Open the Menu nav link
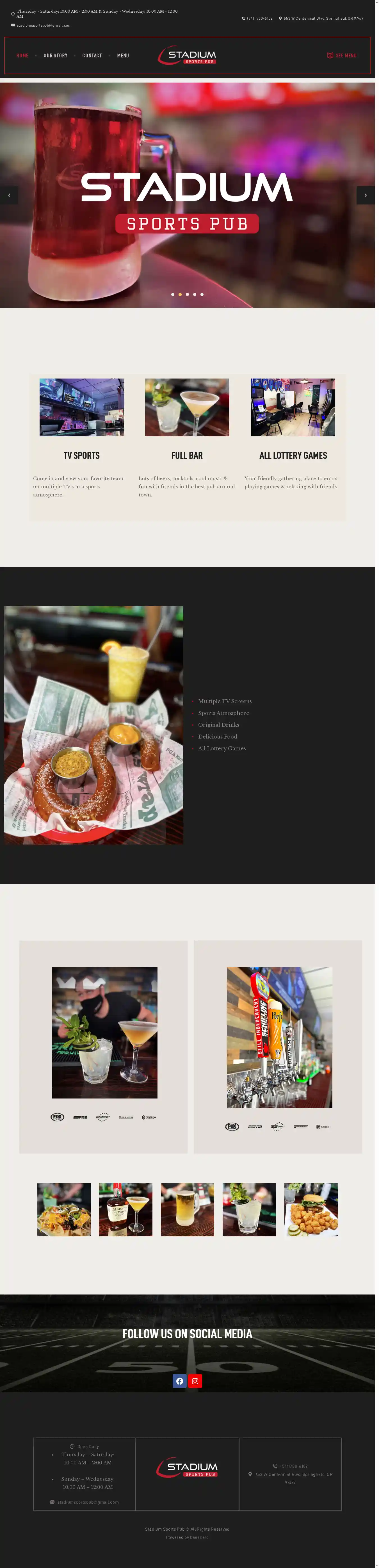The height and width of the screenshot is (1568, 379). [x=123, y=55]
